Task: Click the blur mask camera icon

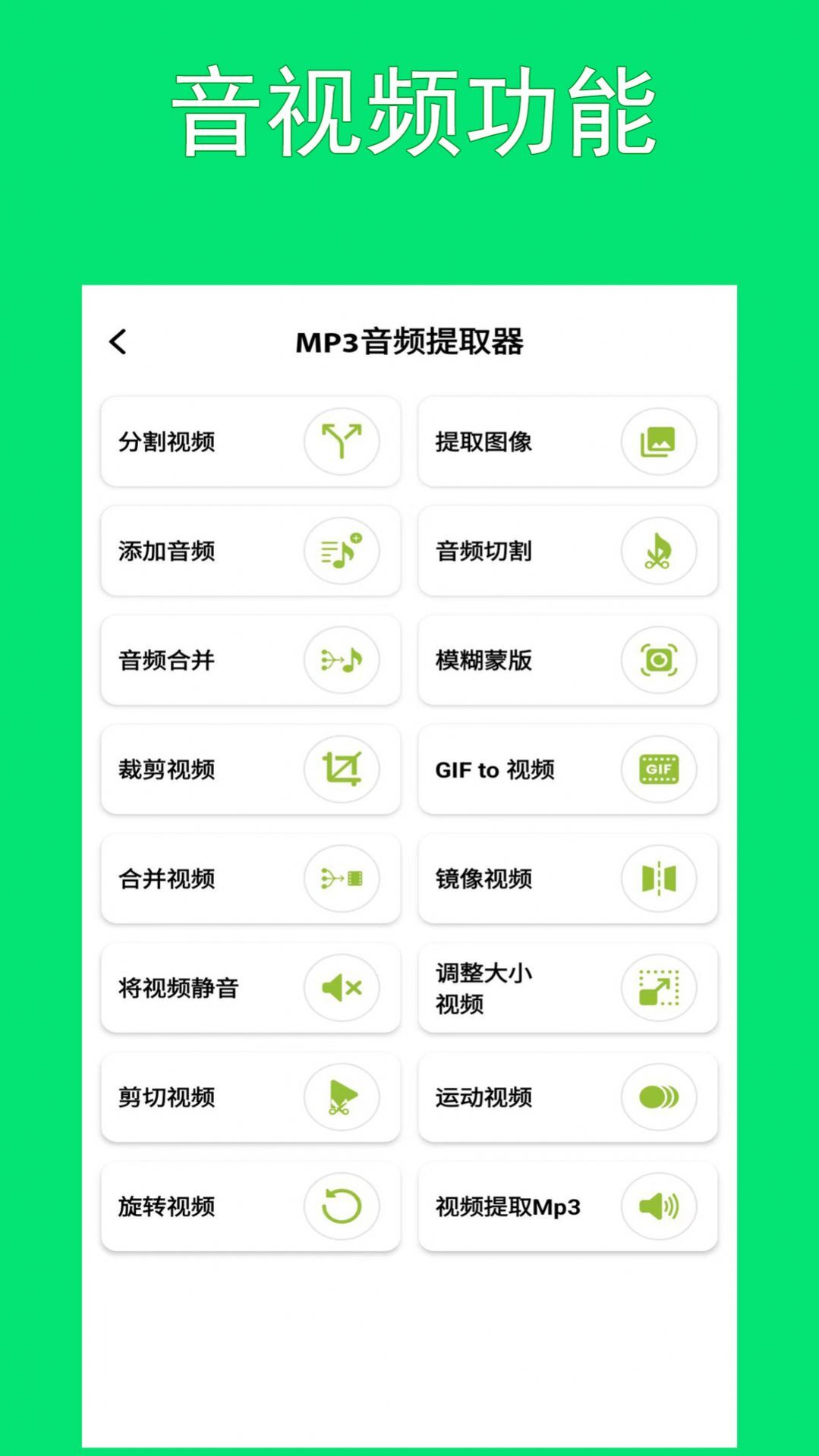Action: 659,661
